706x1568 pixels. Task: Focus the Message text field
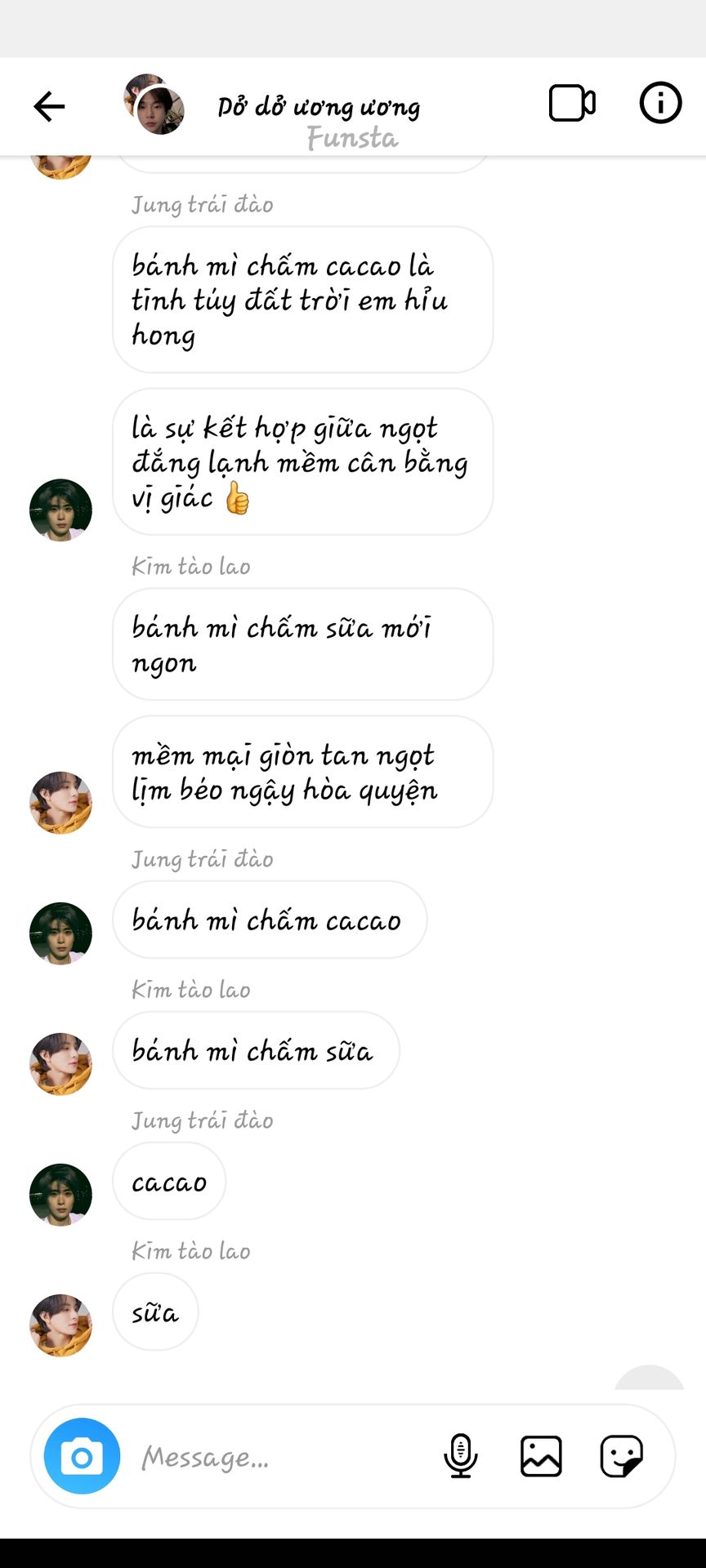pos(278,1457)
